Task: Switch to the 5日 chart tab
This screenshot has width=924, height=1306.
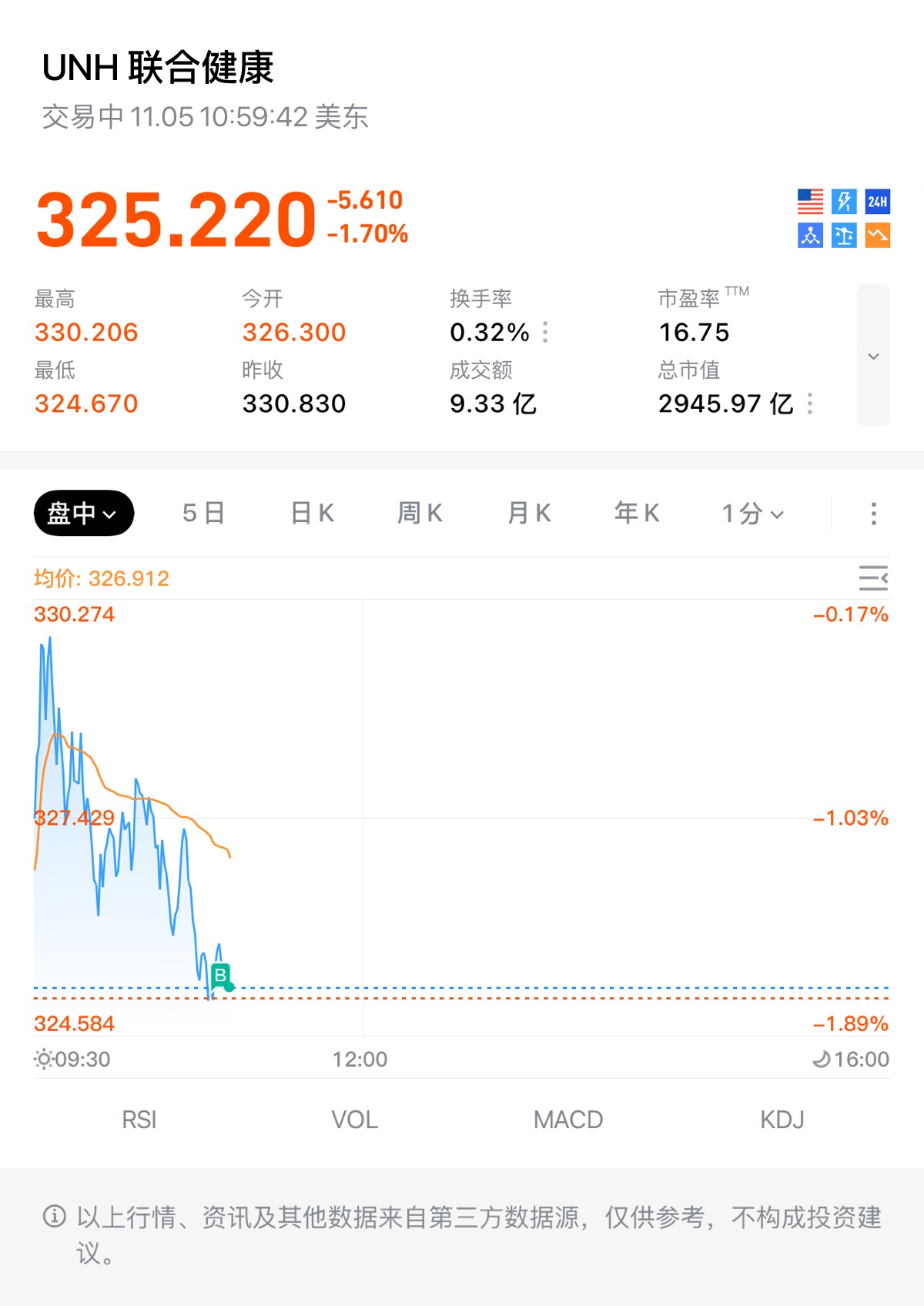Action: (203, 513)
